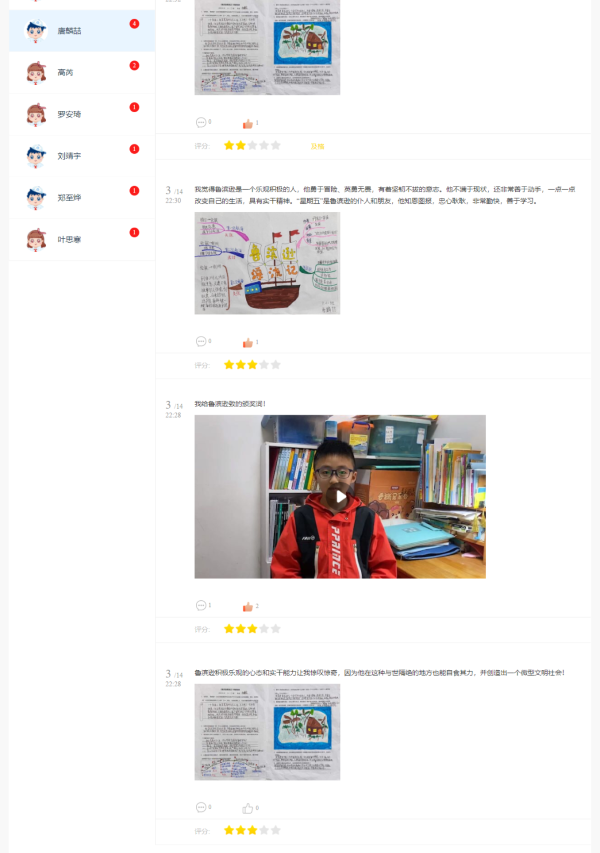This screenshot has width=600, height=853.
Task: Select student 高芮 from the list
Action: point(66,73)
